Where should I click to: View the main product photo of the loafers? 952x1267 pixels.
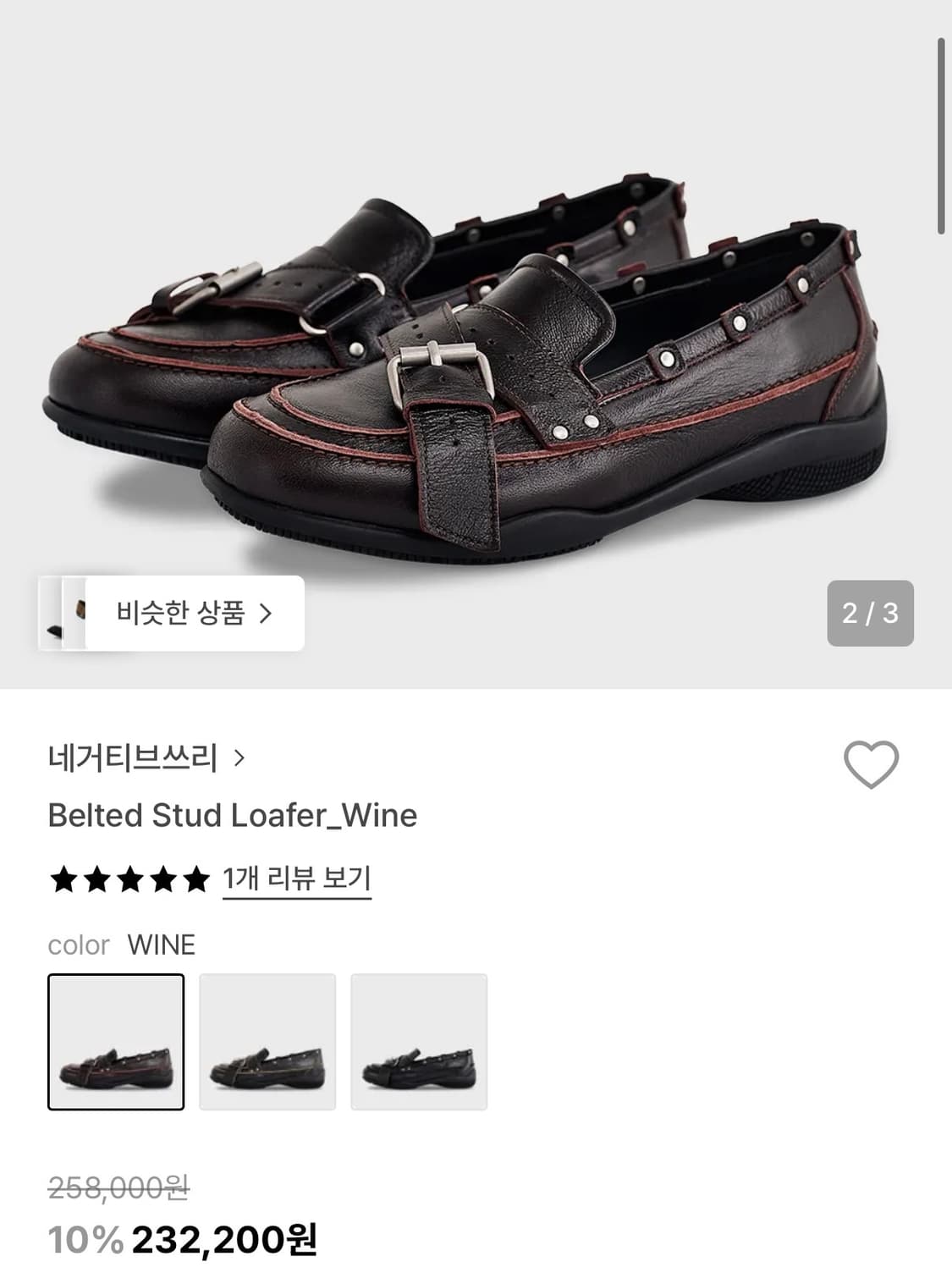click(x=474, y=355)
